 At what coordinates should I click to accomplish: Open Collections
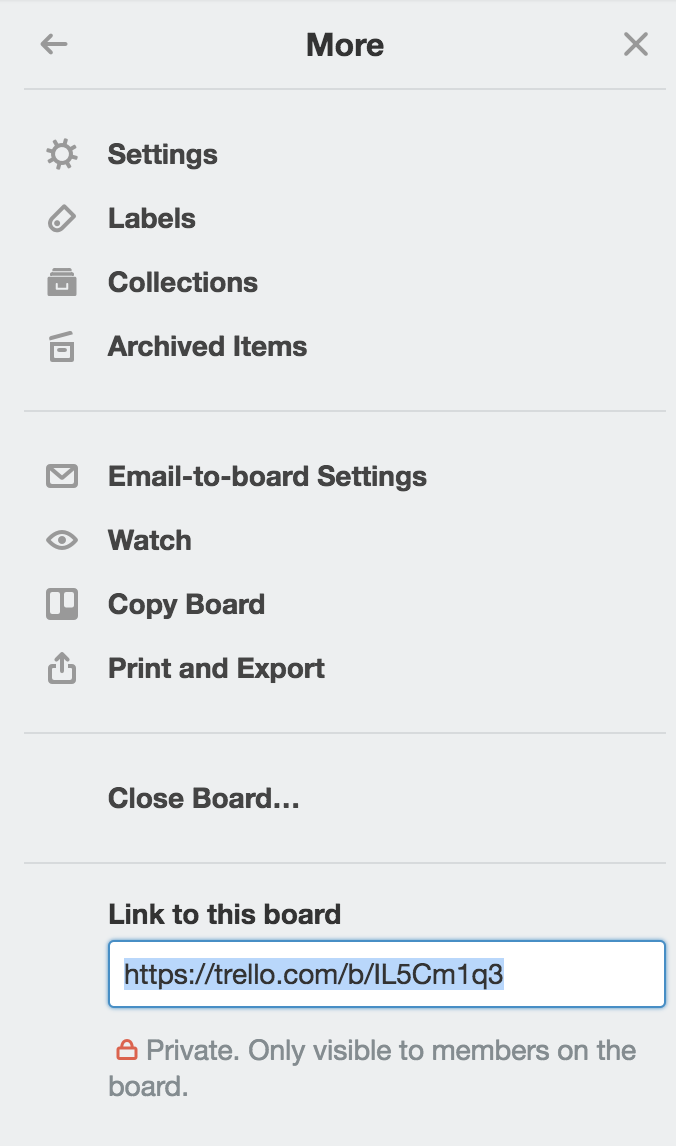[x=182, y=283]
